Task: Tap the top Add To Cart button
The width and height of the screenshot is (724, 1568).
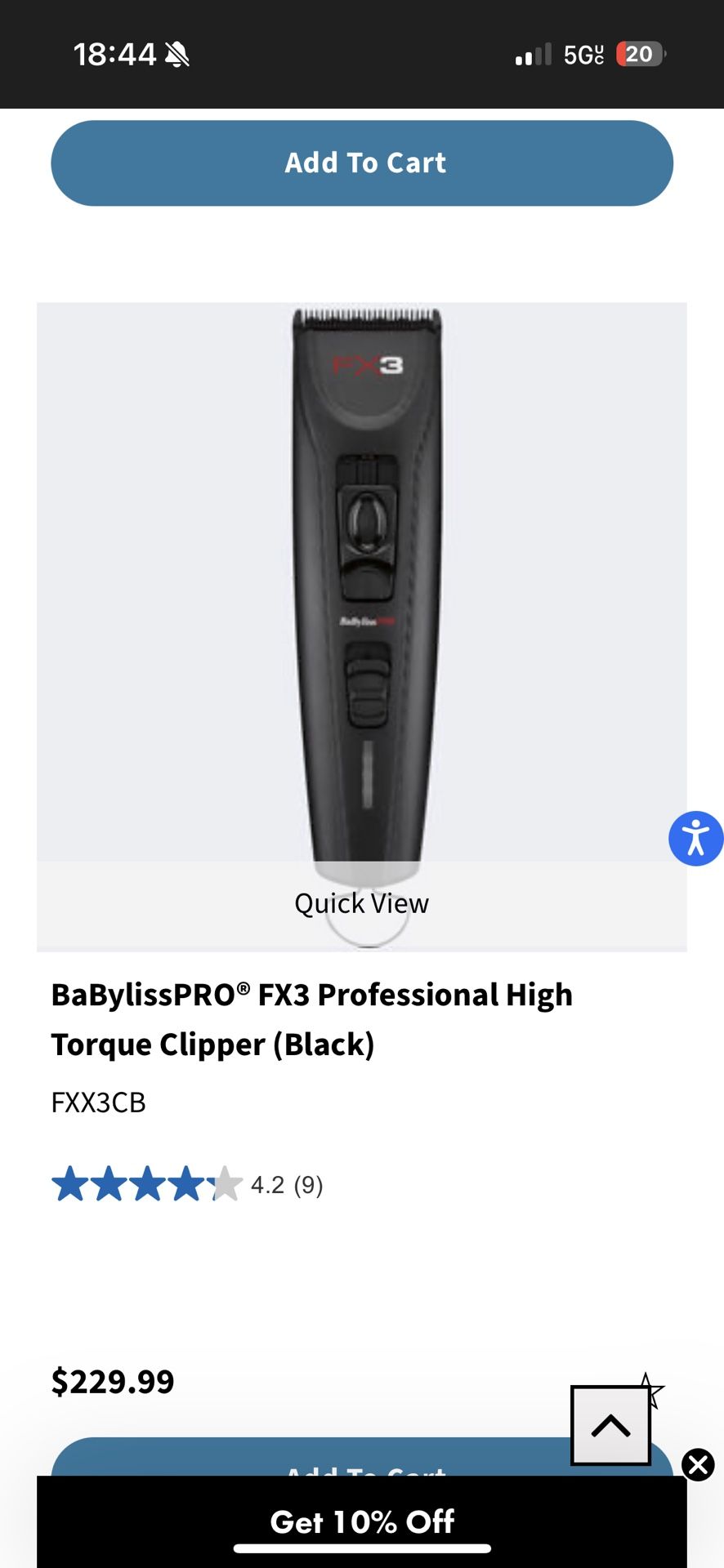Action: (362, 163)
